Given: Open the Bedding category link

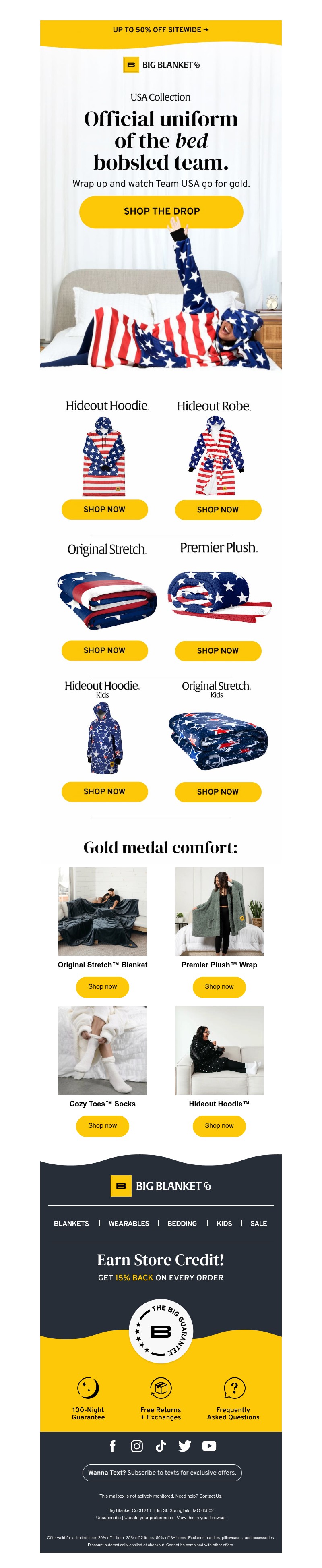Looking at the screenshot, I should pos(182,1224).
